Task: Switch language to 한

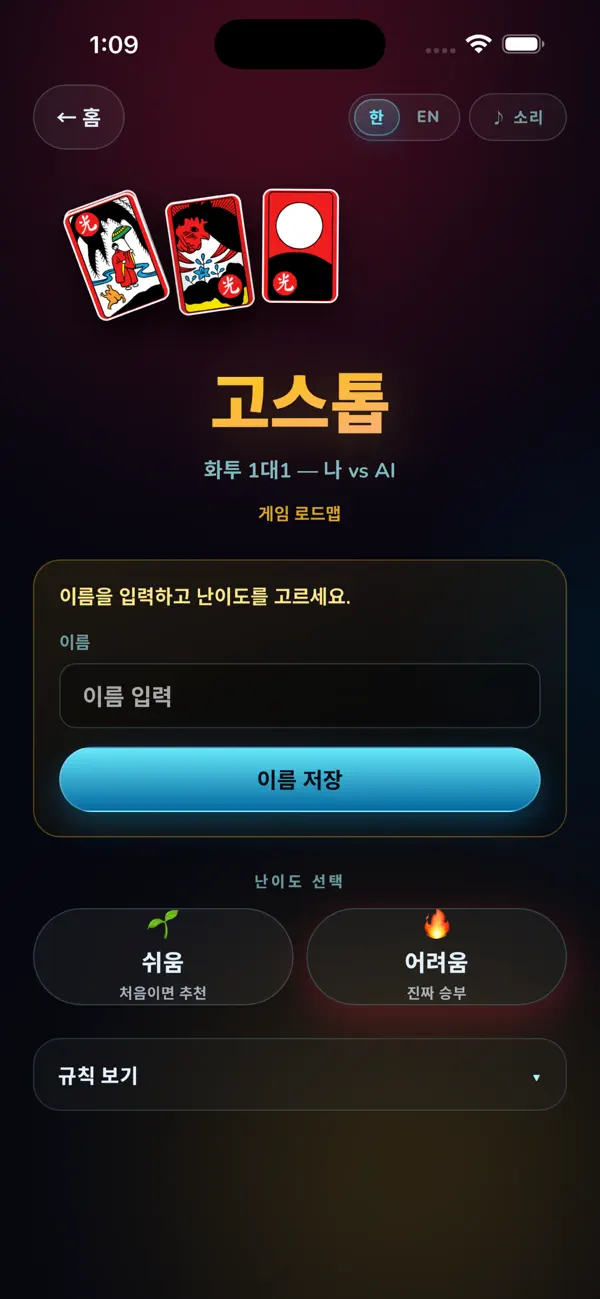Action: (x=376, y=117)
